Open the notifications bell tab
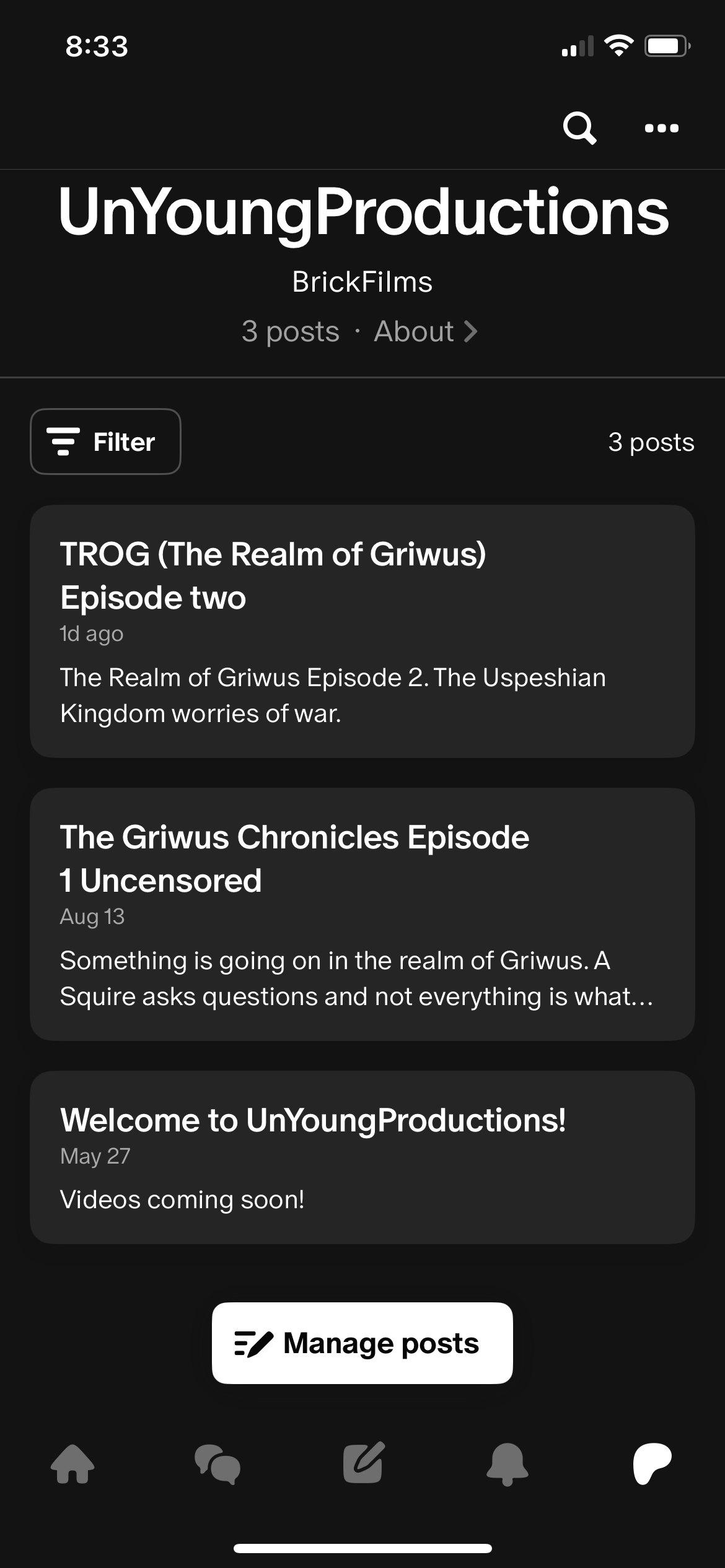 [x=507, y=1464]
